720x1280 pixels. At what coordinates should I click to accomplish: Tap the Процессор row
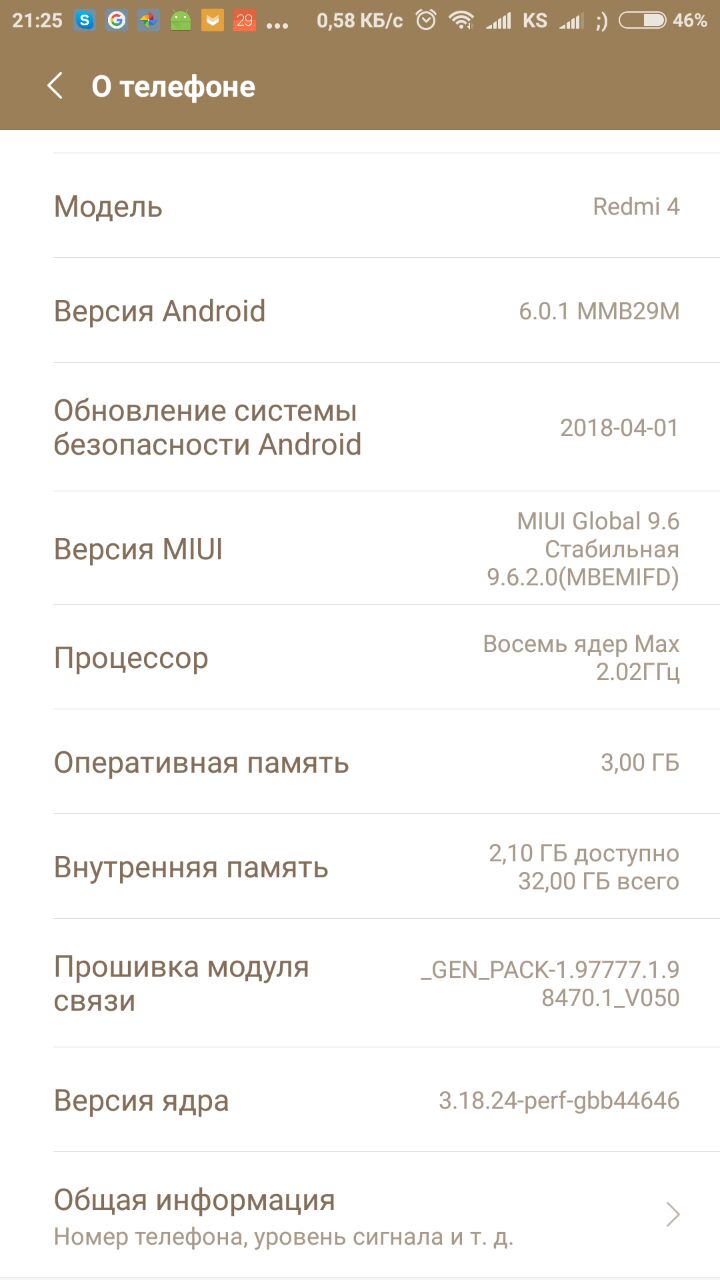(x=360, y=657)
